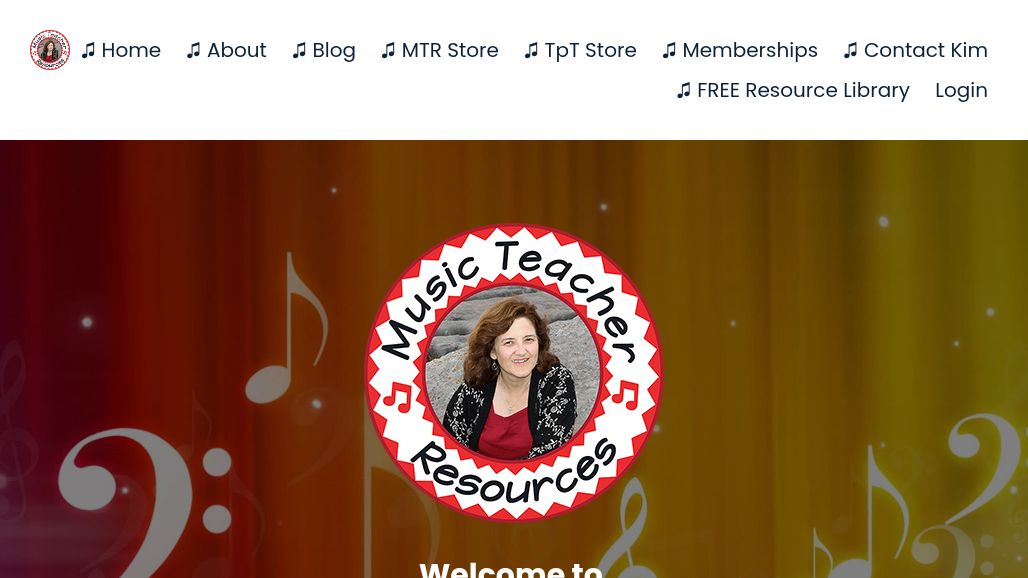Open the Contact Kim page

[x=916, y=50]
